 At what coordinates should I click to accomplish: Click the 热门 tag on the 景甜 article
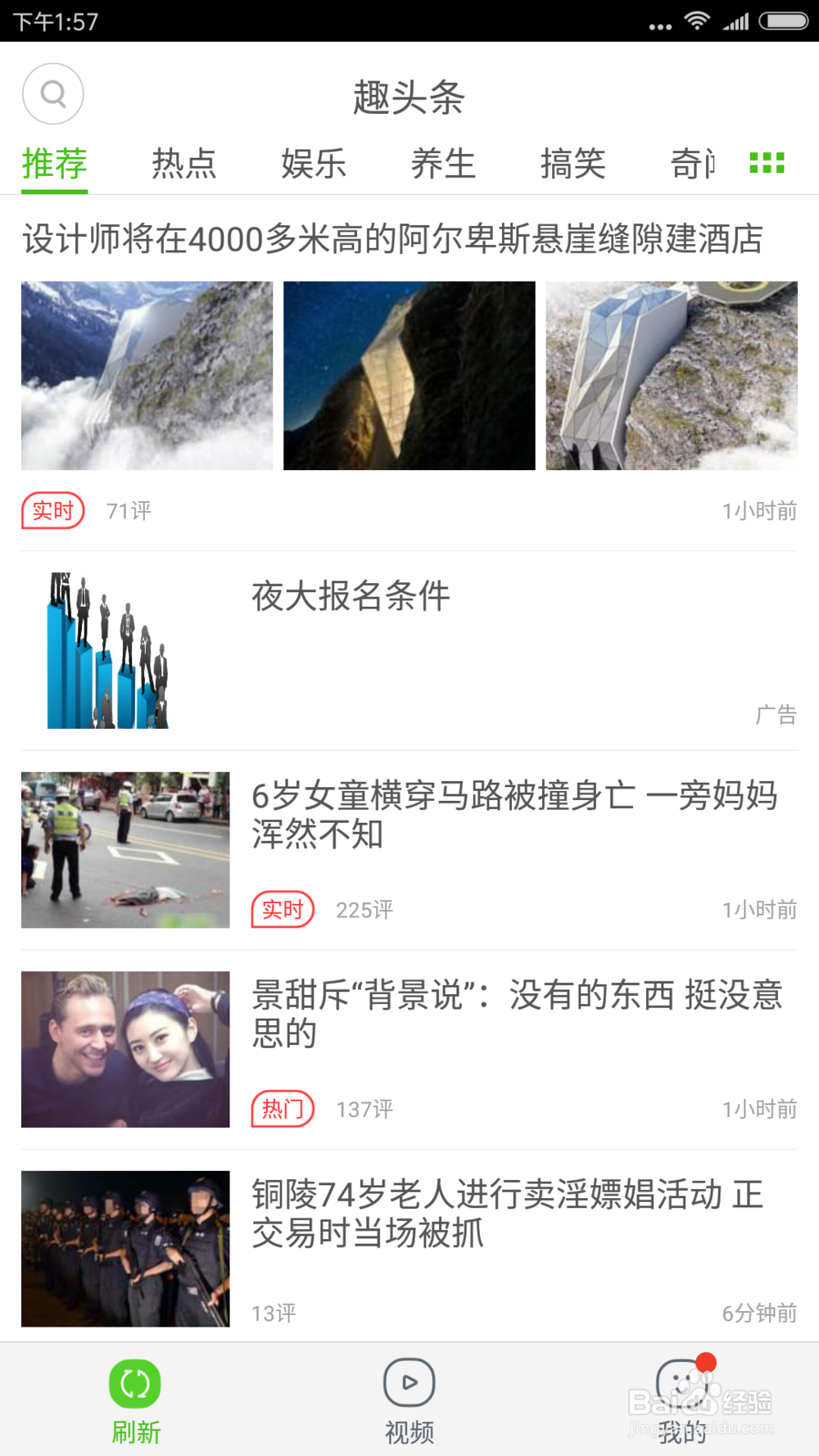click(x=282, y=1110)
